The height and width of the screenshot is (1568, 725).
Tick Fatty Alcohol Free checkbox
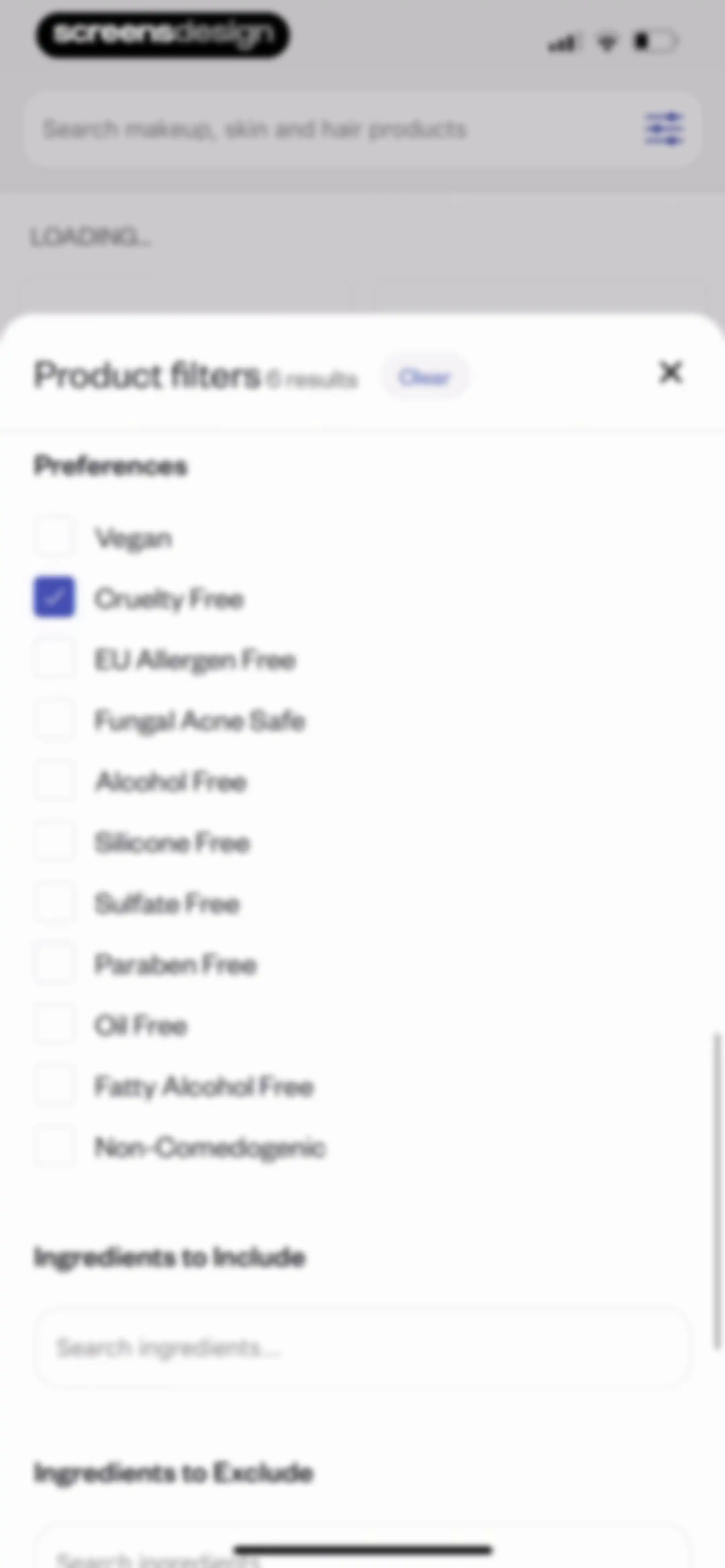(55, 1085)
